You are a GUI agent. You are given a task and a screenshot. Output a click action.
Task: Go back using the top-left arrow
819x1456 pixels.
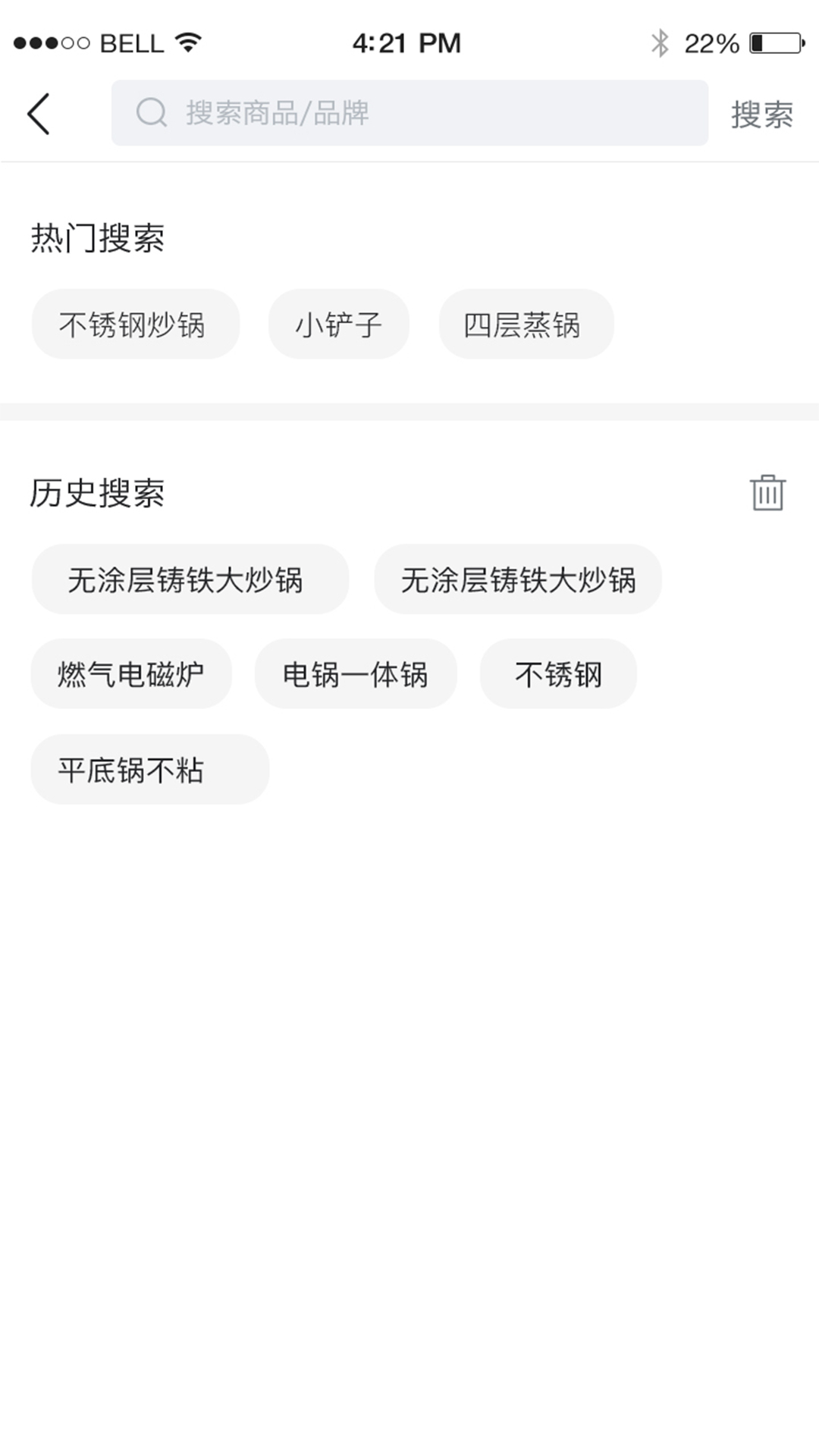[x=39, y=114]
